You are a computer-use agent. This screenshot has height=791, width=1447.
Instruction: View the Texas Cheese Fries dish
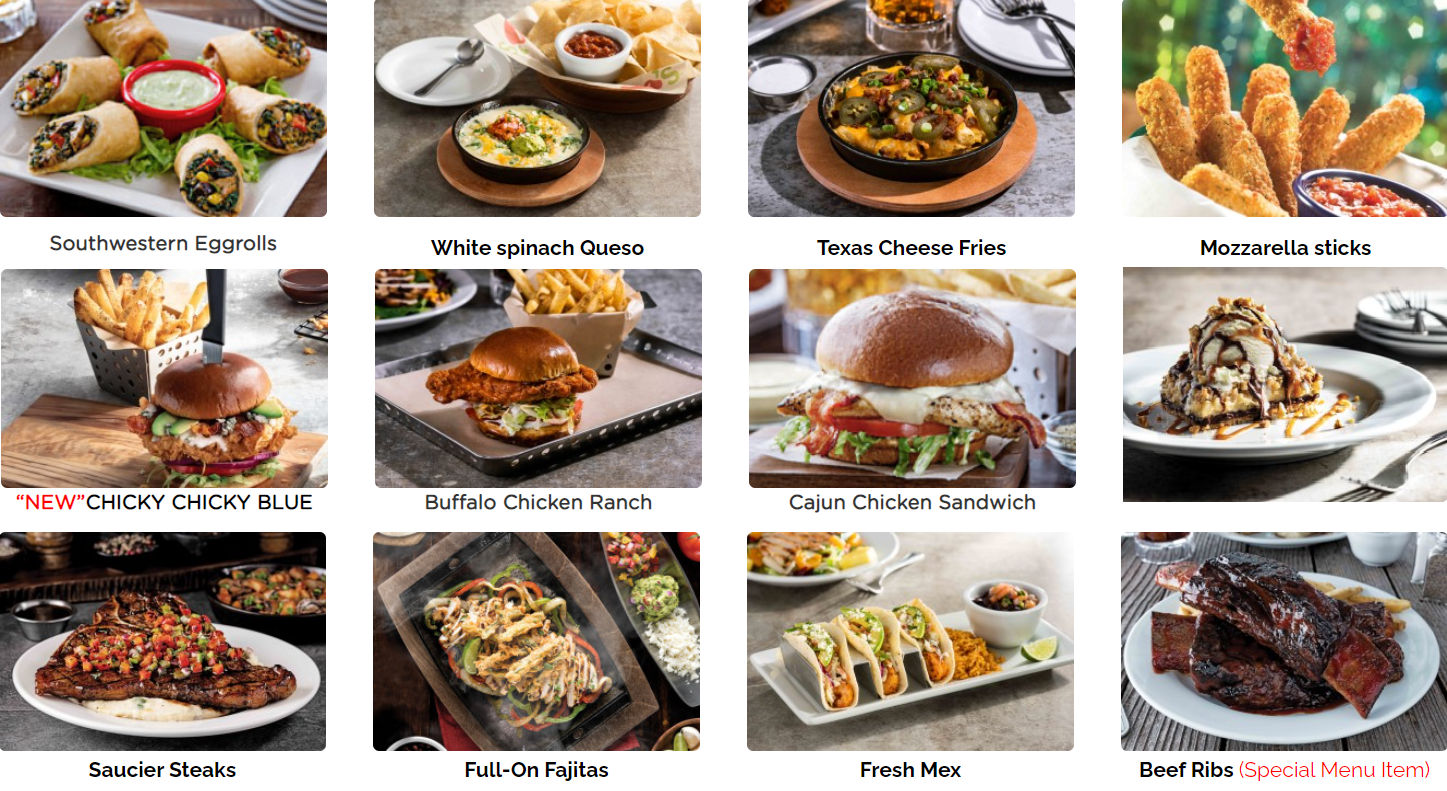tap(911, 108)
